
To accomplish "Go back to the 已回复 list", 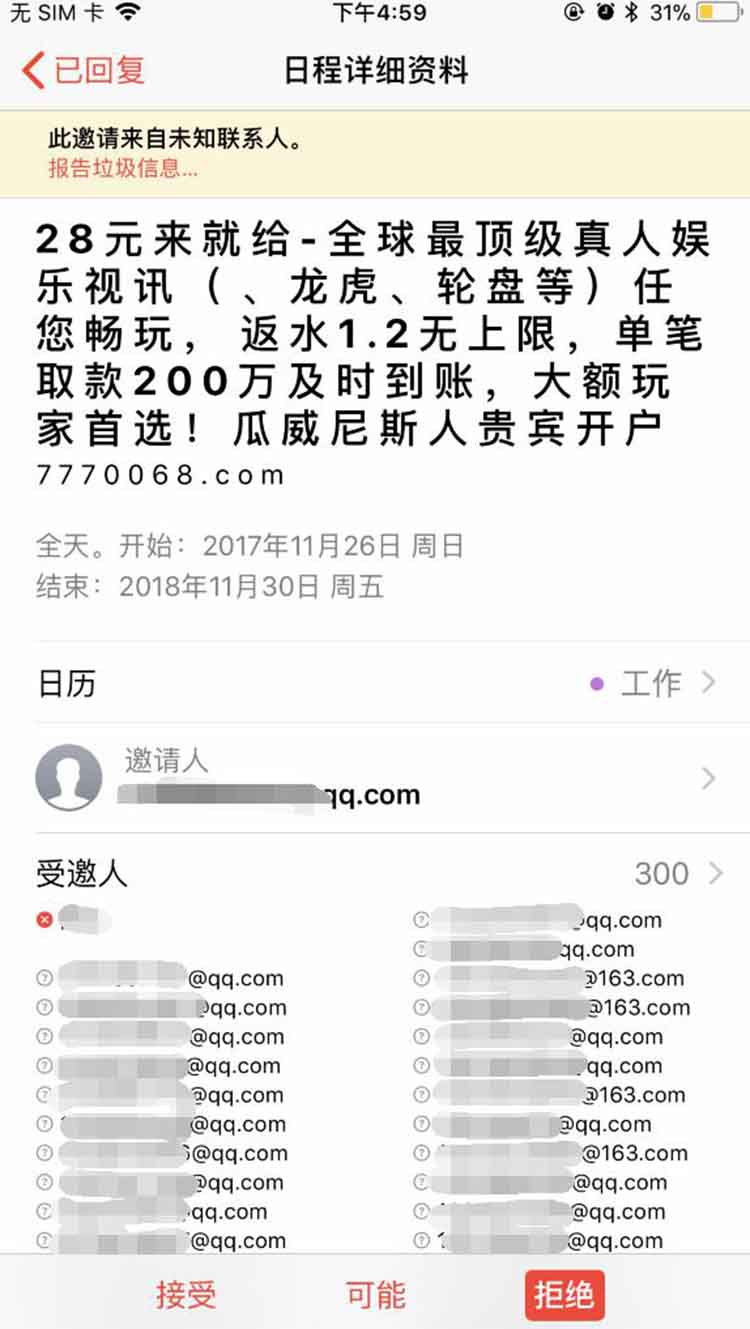I will tap(84, 71).
